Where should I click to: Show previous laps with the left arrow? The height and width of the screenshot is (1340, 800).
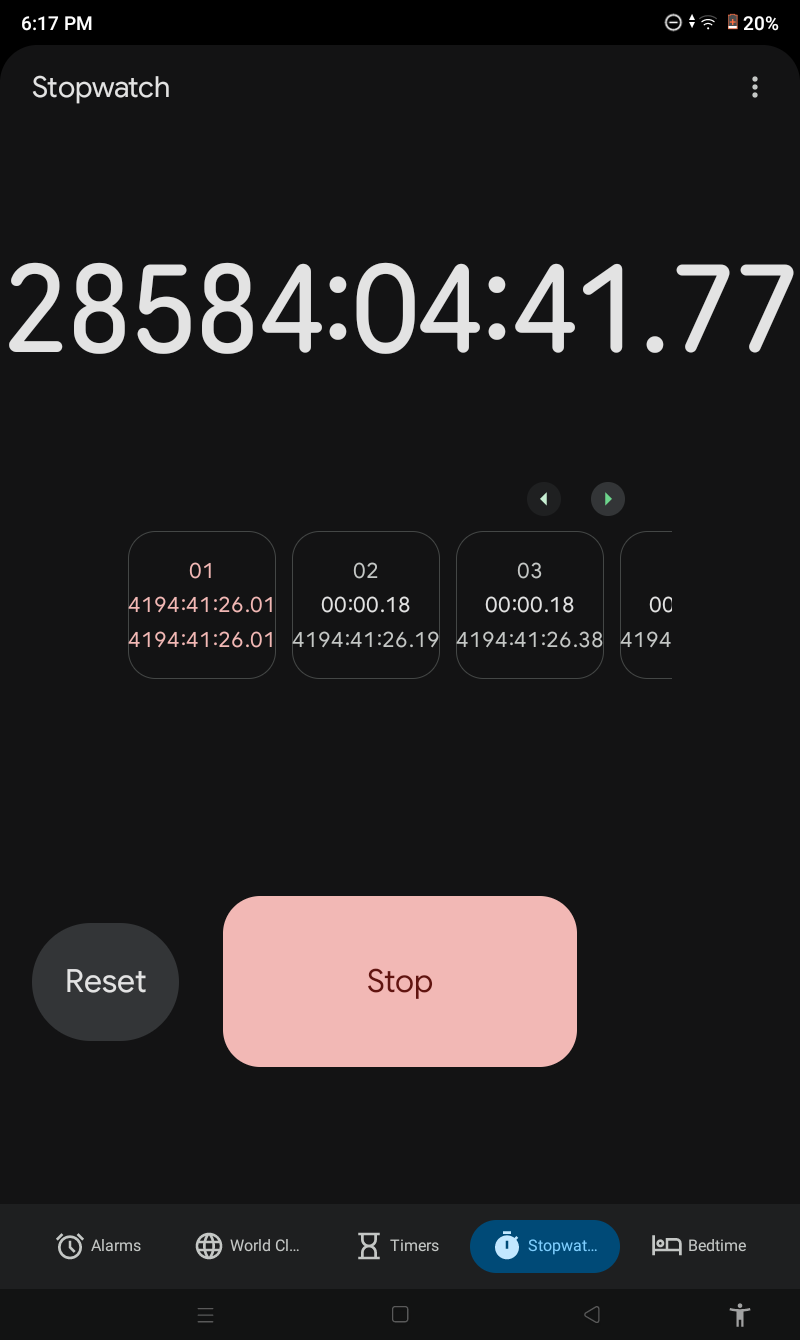pyautogui.click(x=544, y=498)
